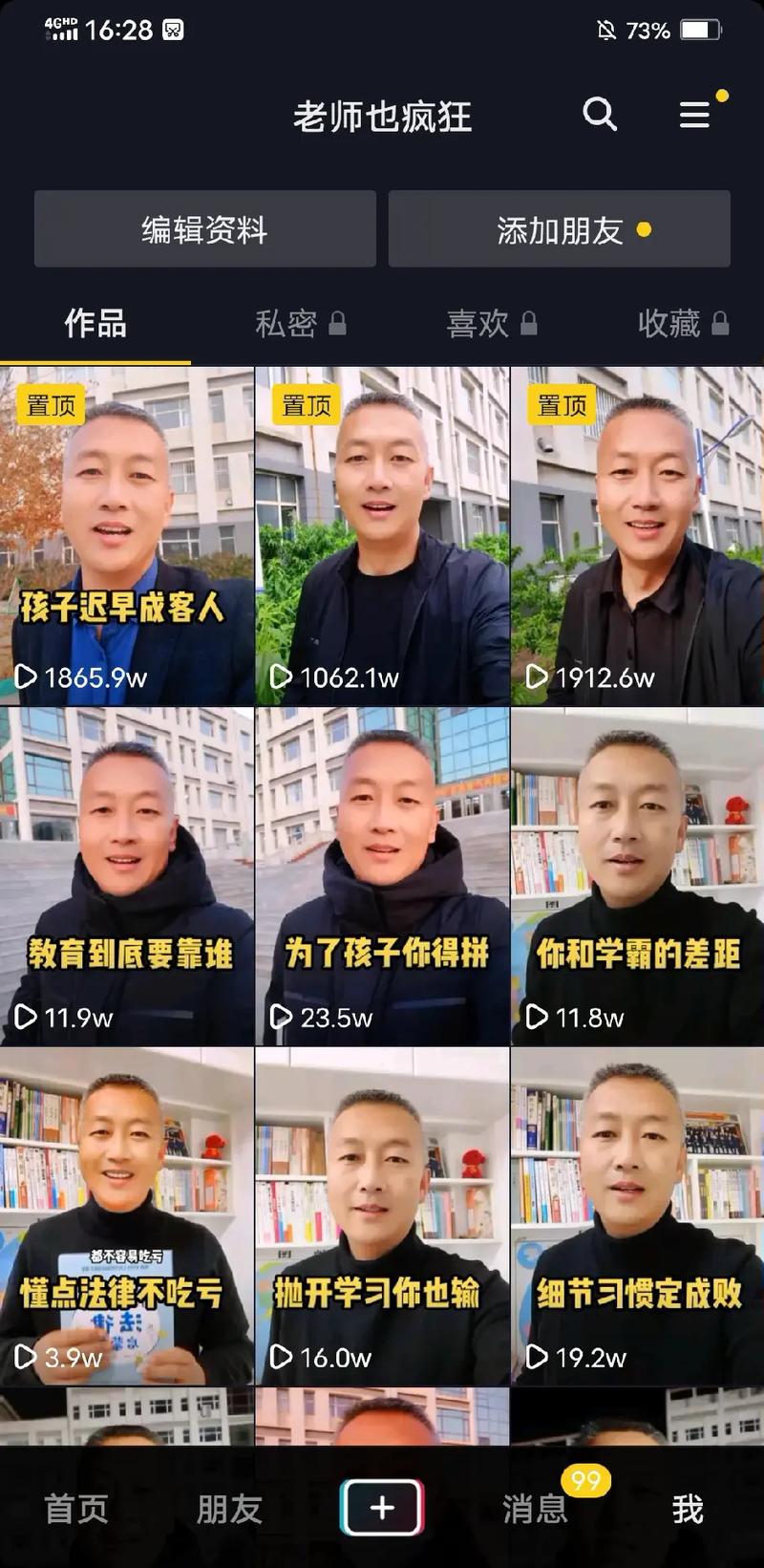Tap the 编辑资料 button
This screenshot has height=1568, width=764.
click(205, 229)
